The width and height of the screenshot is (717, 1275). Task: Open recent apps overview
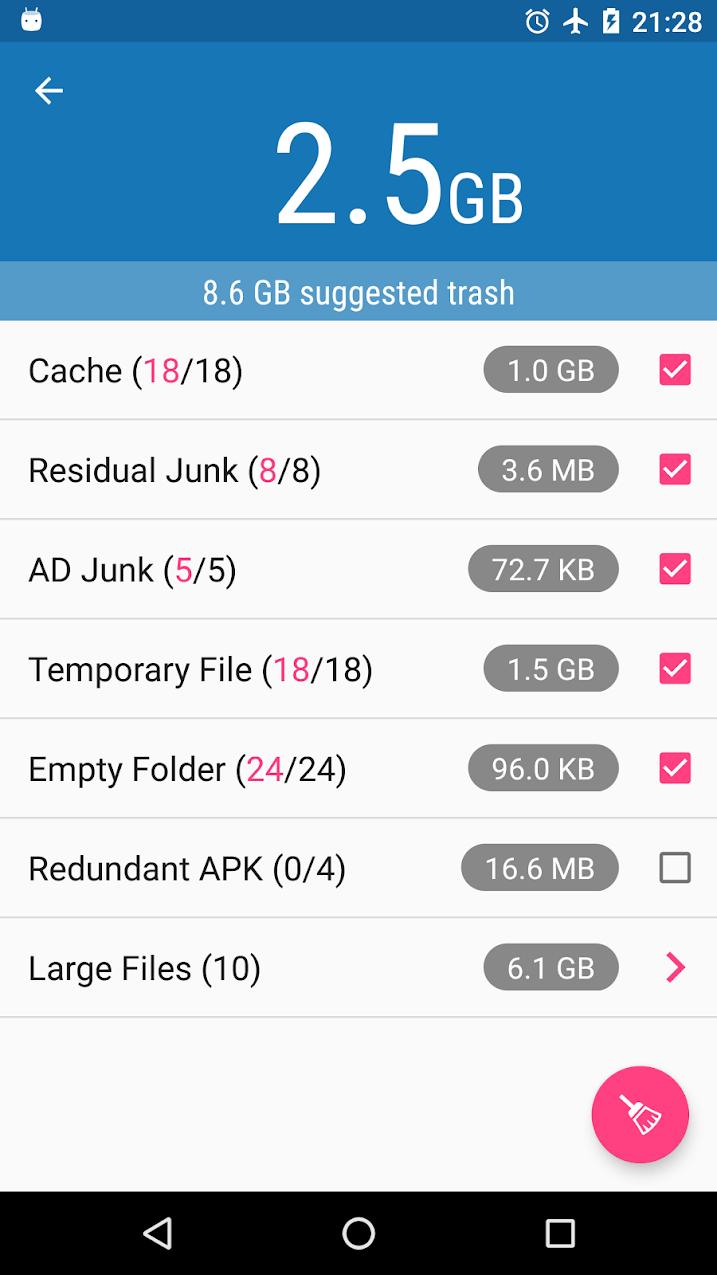pos(560,1233)
